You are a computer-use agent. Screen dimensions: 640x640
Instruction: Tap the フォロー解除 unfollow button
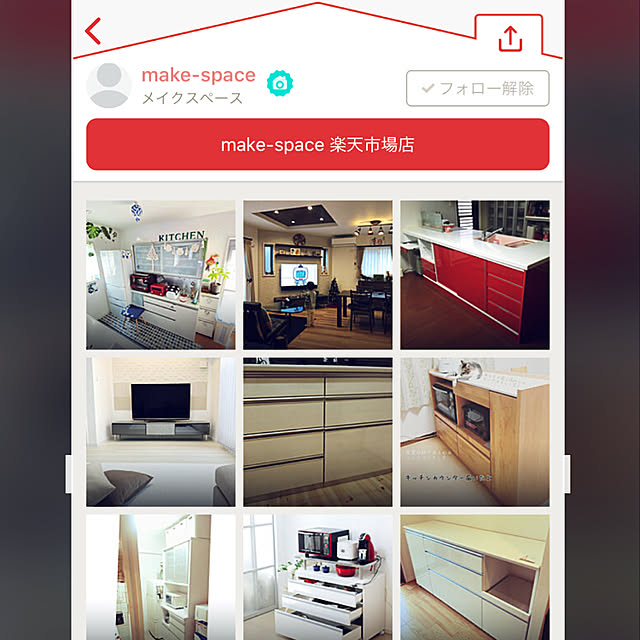478,88
